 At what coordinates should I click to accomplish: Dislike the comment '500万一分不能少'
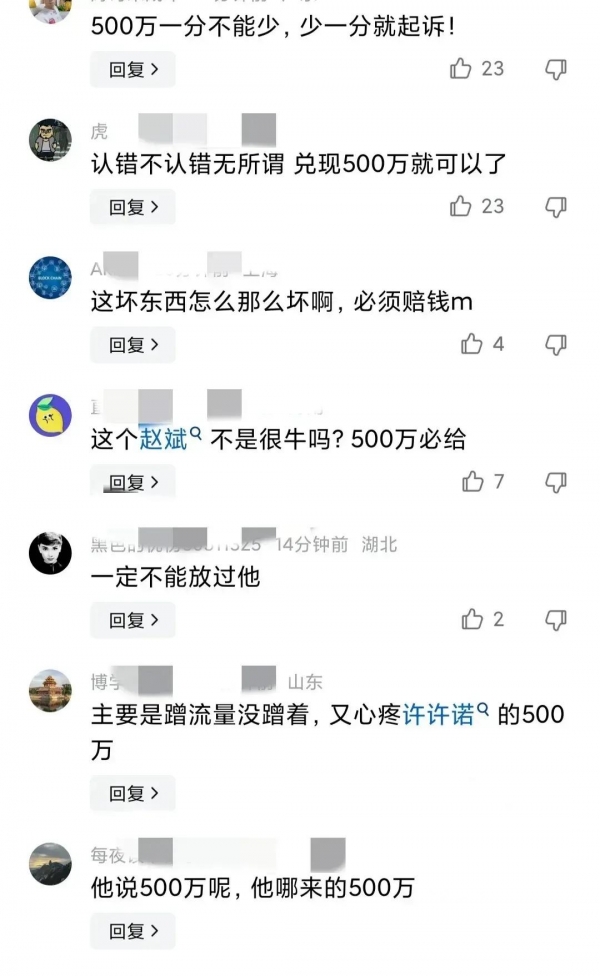[556, 69]
